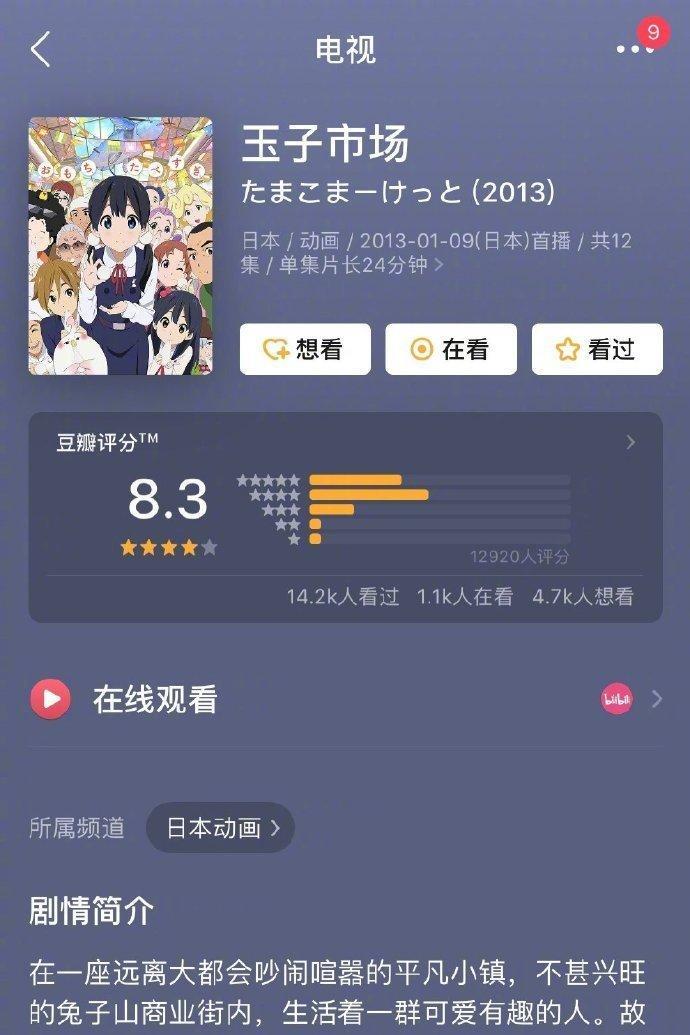
Task: Open the 日本动画 channel chip
Action: click(220, 827)
